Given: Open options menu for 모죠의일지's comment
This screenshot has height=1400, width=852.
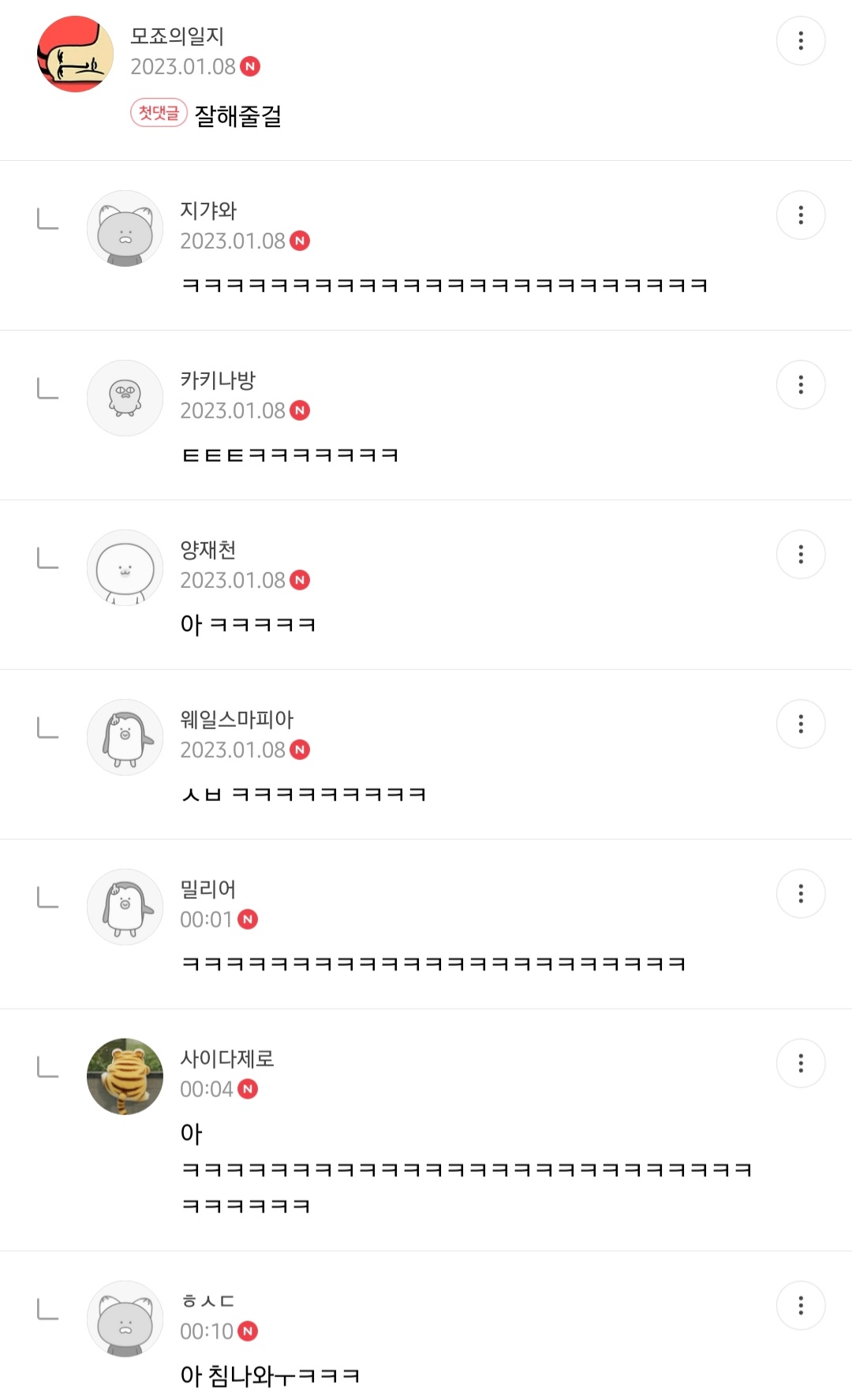Looking at the screenshot, I should pos(801,40).
